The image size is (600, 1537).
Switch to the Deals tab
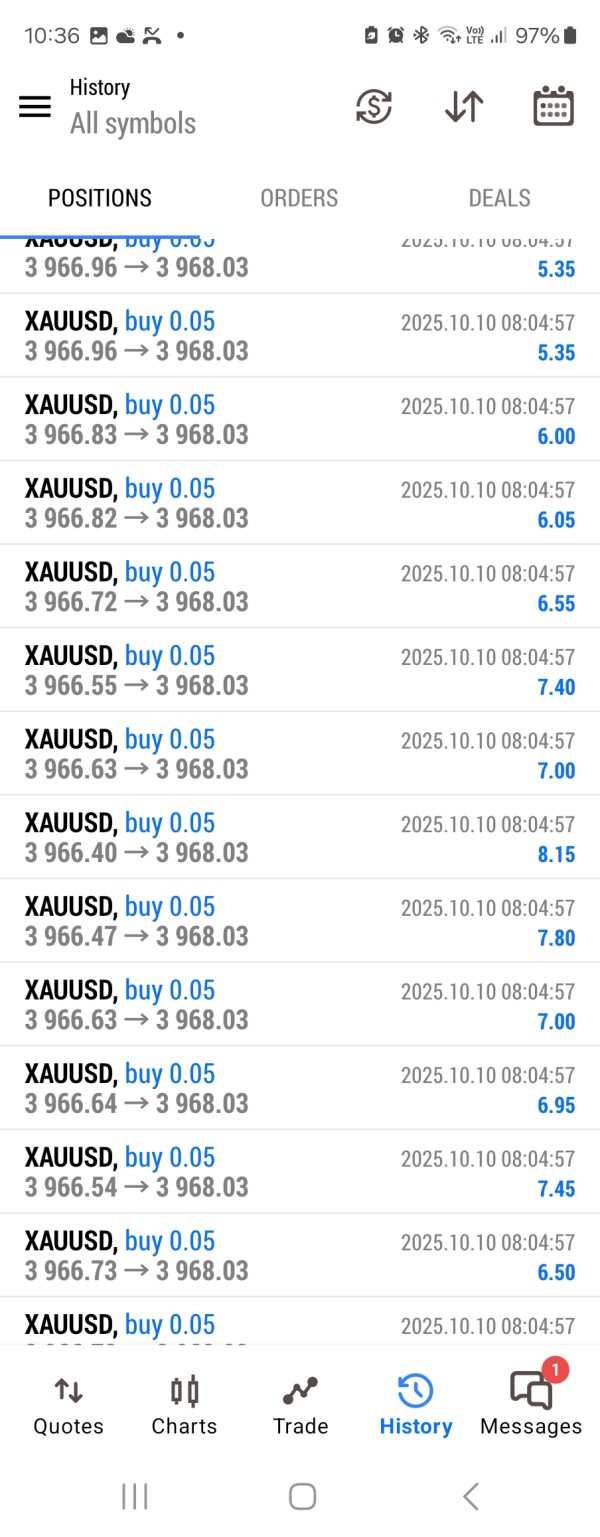click(499, 198)
